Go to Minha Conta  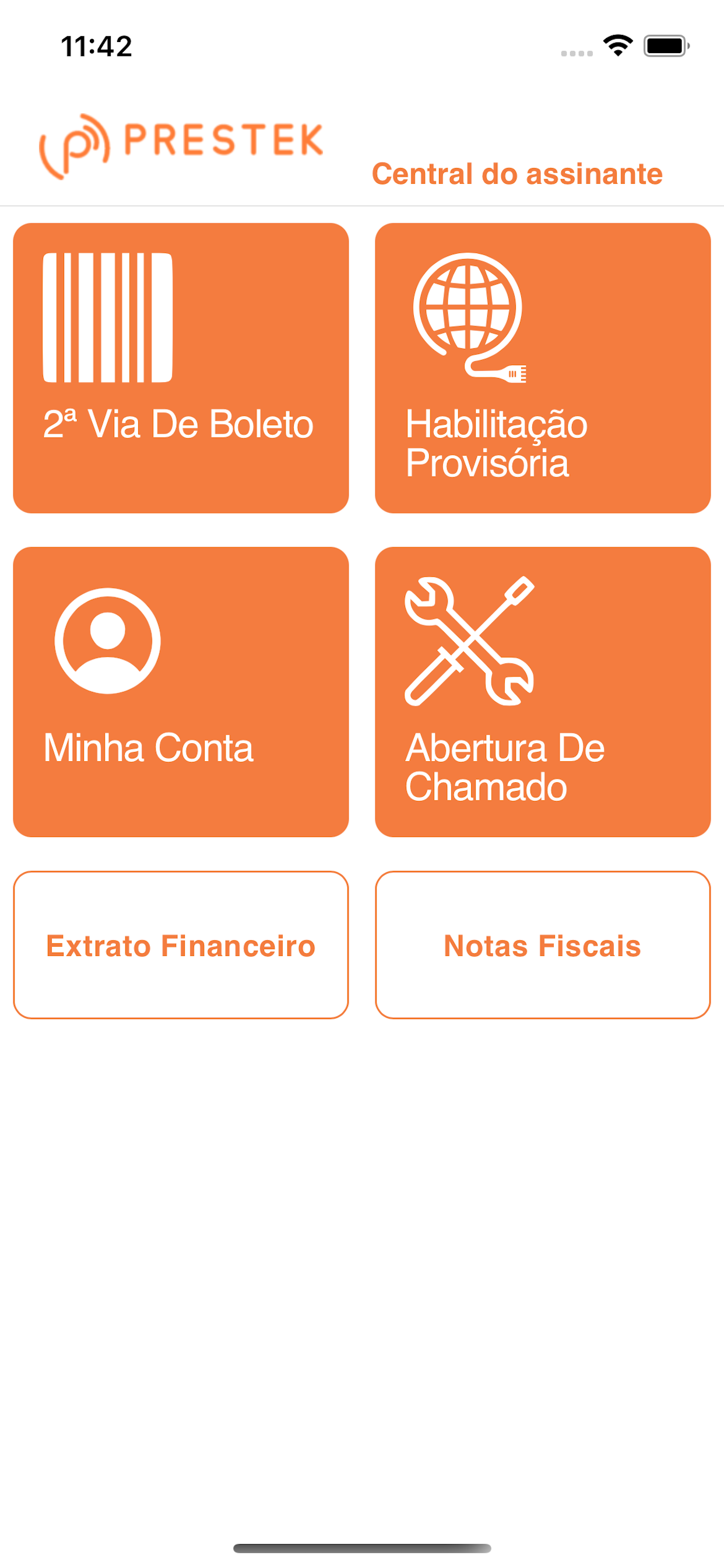pos(181,691)
